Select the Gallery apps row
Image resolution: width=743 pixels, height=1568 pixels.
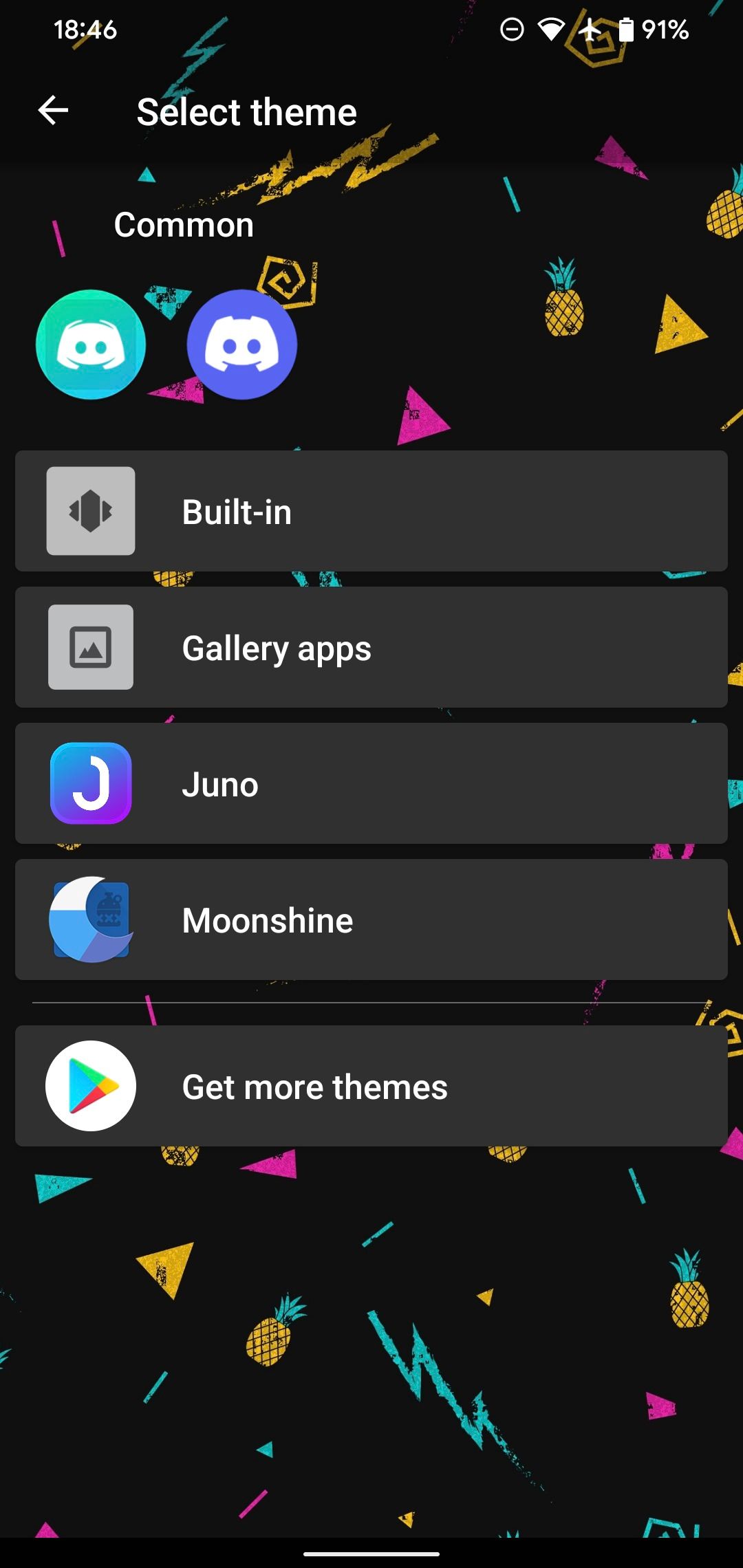(x=371, y=646)
